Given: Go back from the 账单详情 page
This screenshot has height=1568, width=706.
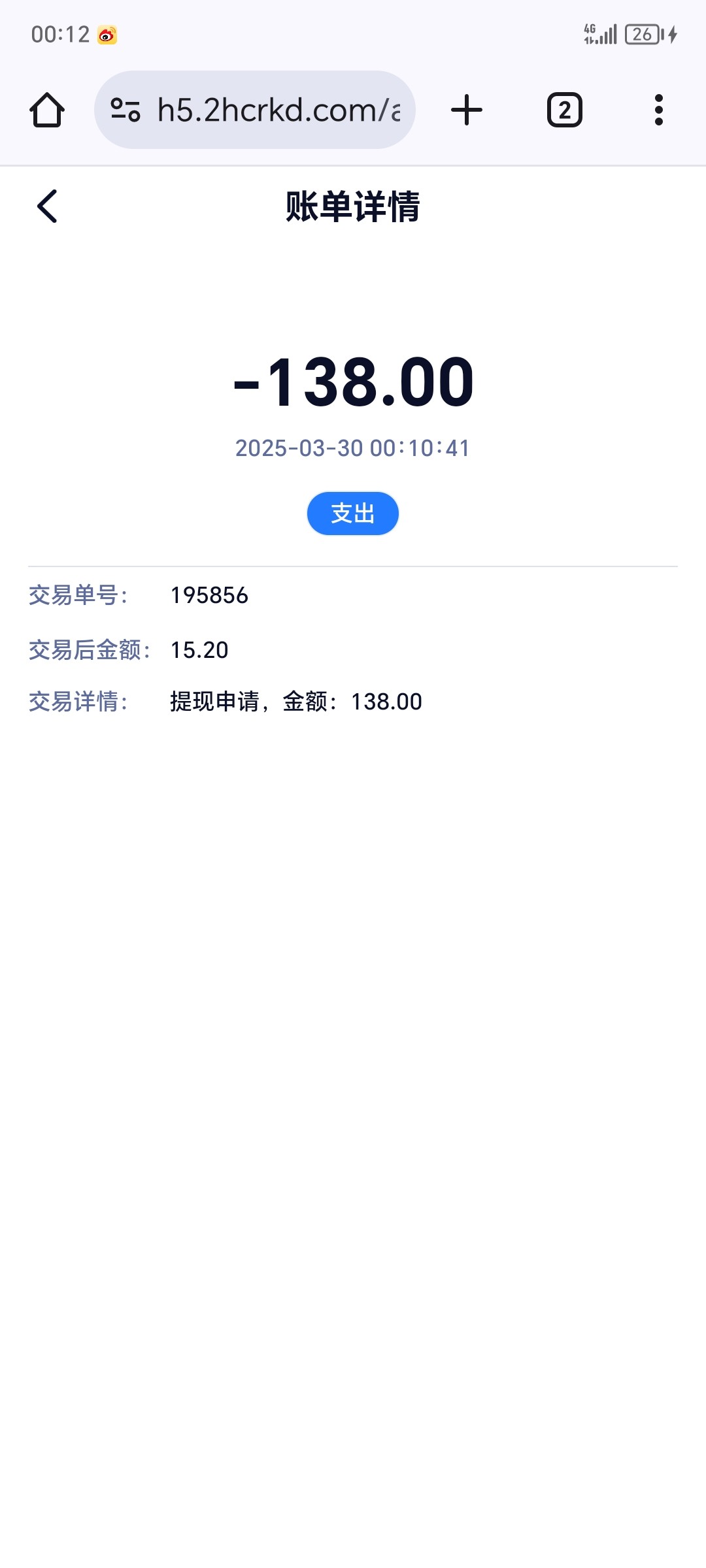Looking at the screenshot, I should click(x=47, y=206).
